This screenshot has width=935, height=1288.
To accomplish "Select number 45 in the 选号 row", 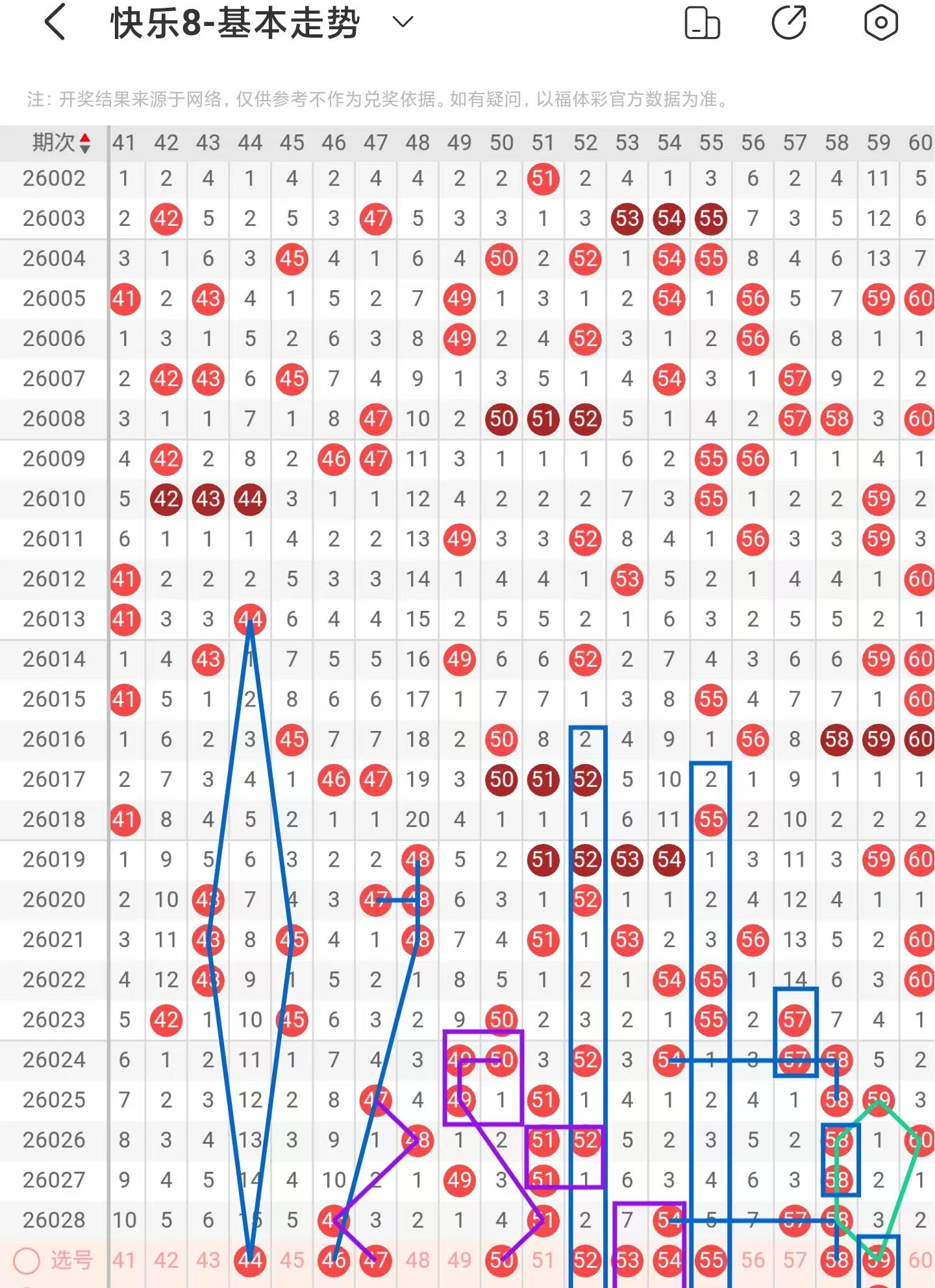I will [292, 1260].
